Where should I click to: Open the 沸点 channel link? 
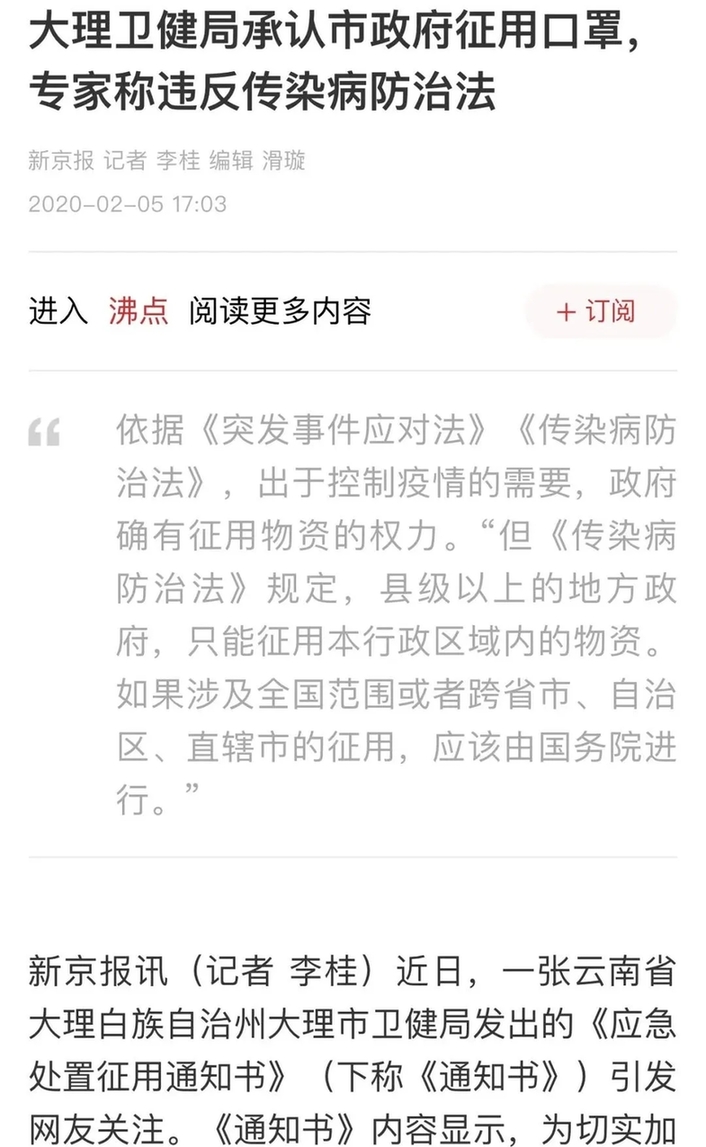139,311
